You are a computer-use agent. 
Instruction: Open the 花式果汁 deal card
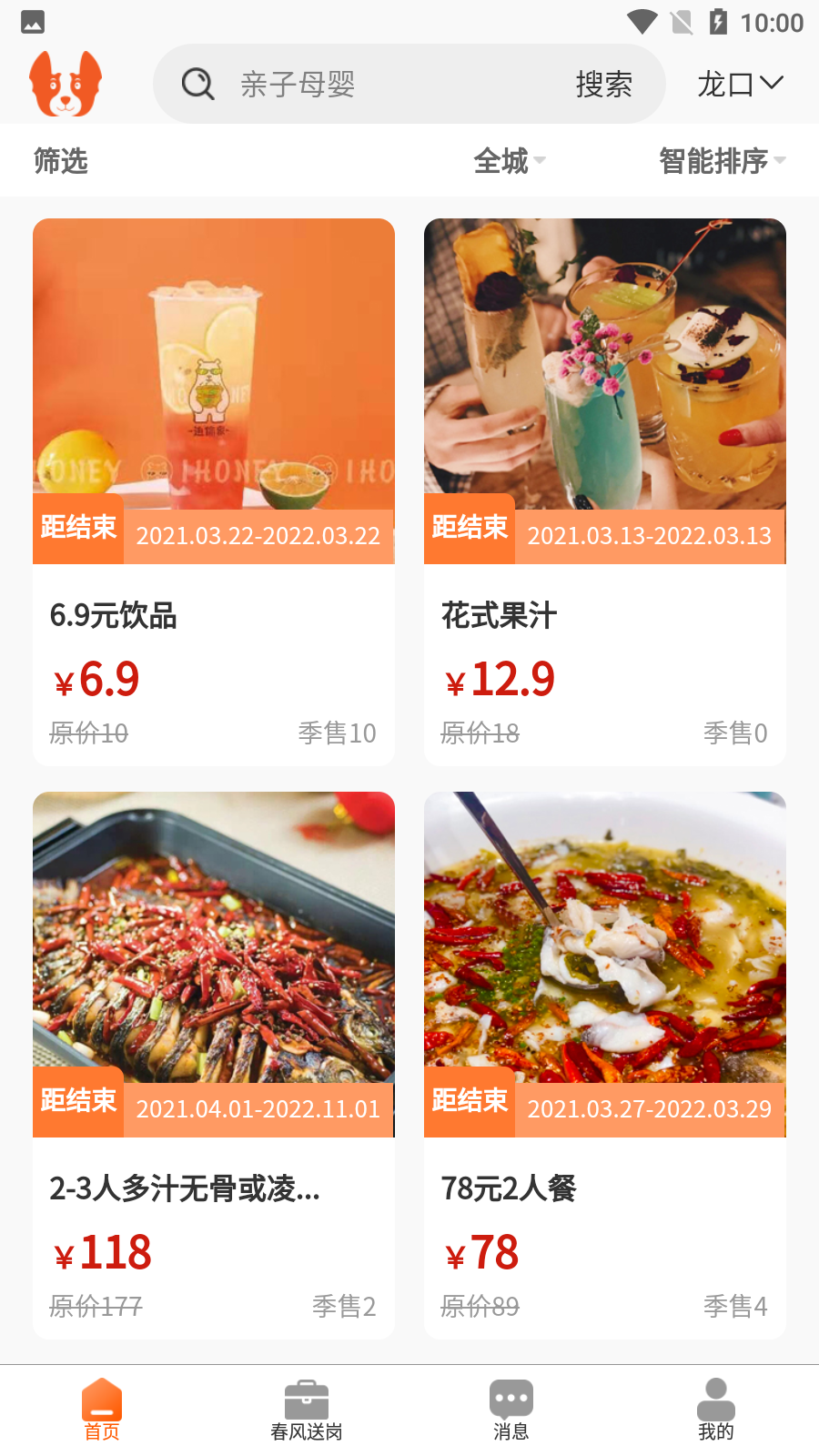[605, 491]
